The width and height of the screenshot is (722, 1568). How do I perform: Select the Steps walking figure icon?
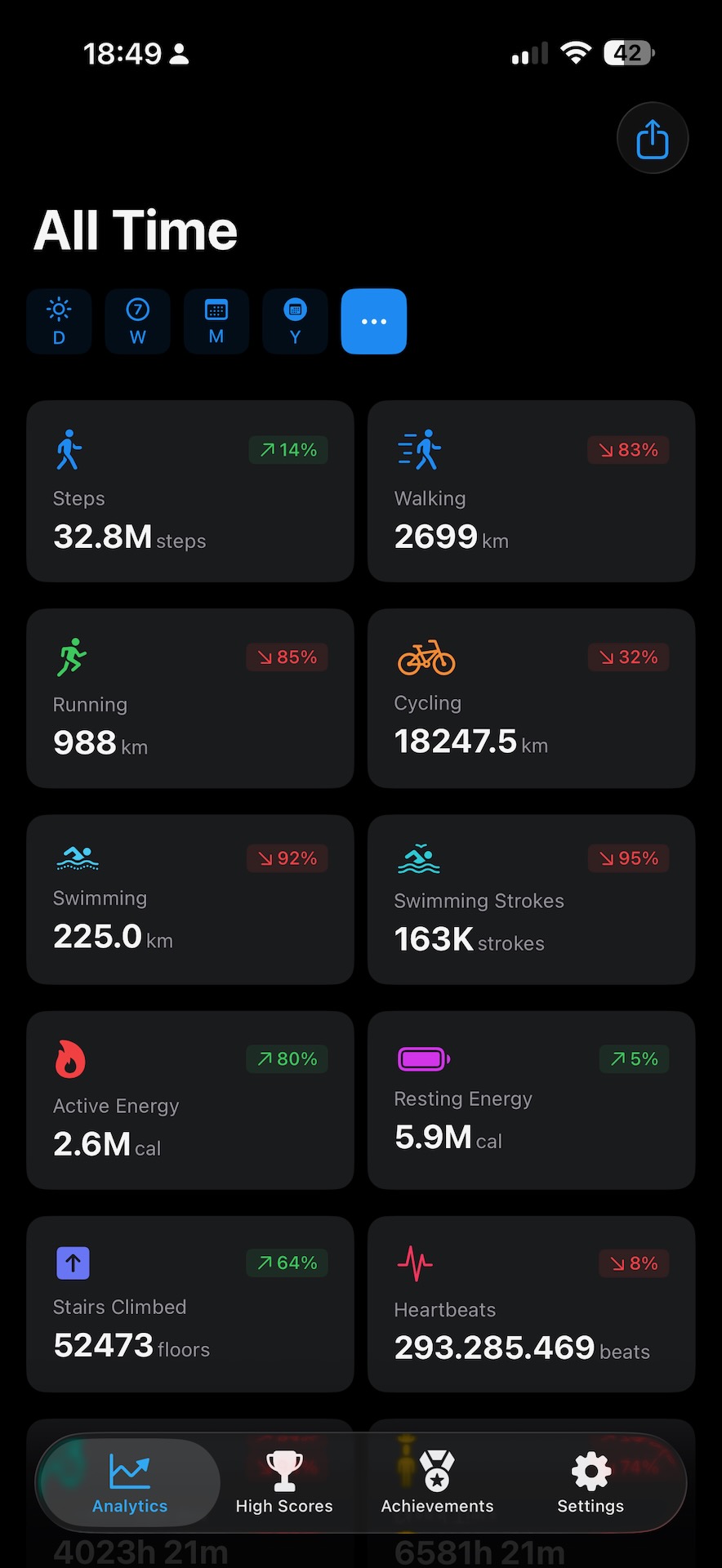pyautogui.click(x=69, y=449)
